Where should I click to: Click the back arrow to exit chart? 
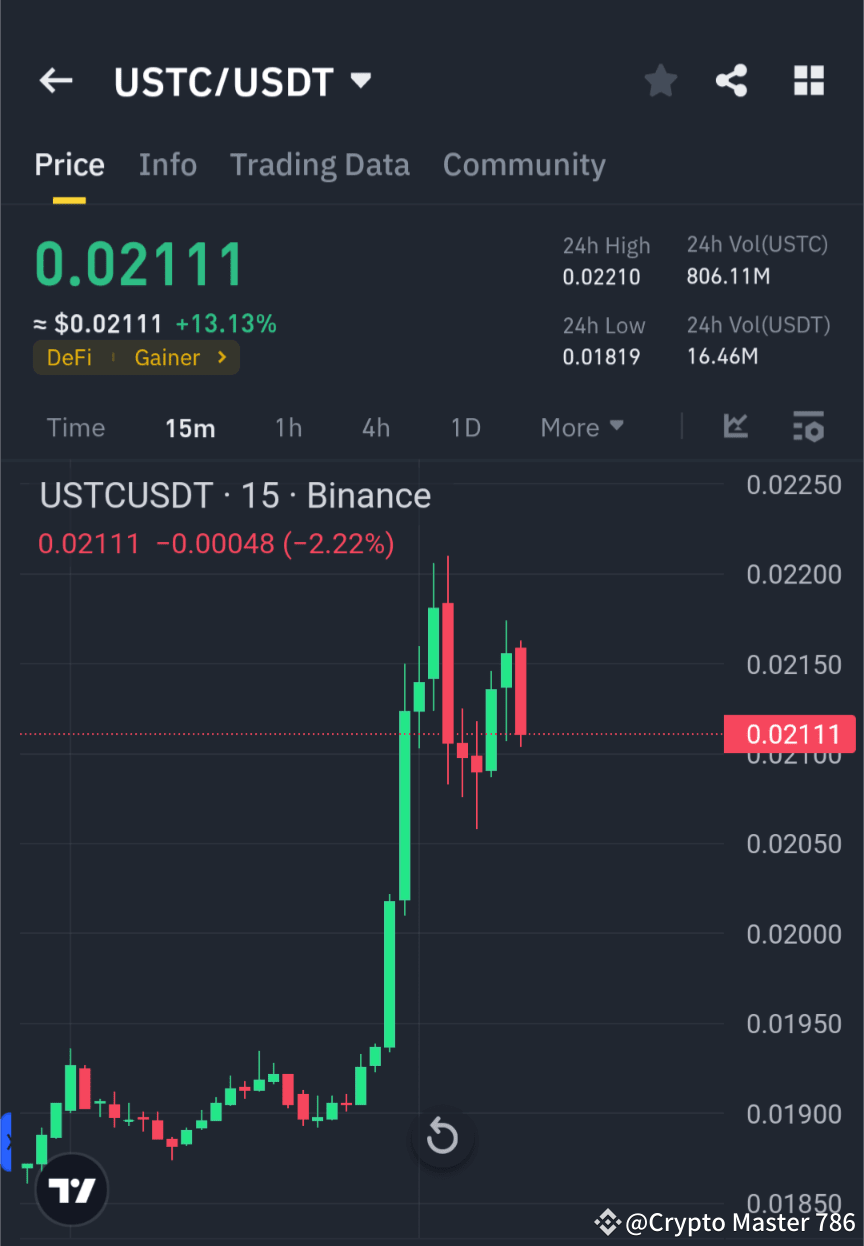click(55, 80)
